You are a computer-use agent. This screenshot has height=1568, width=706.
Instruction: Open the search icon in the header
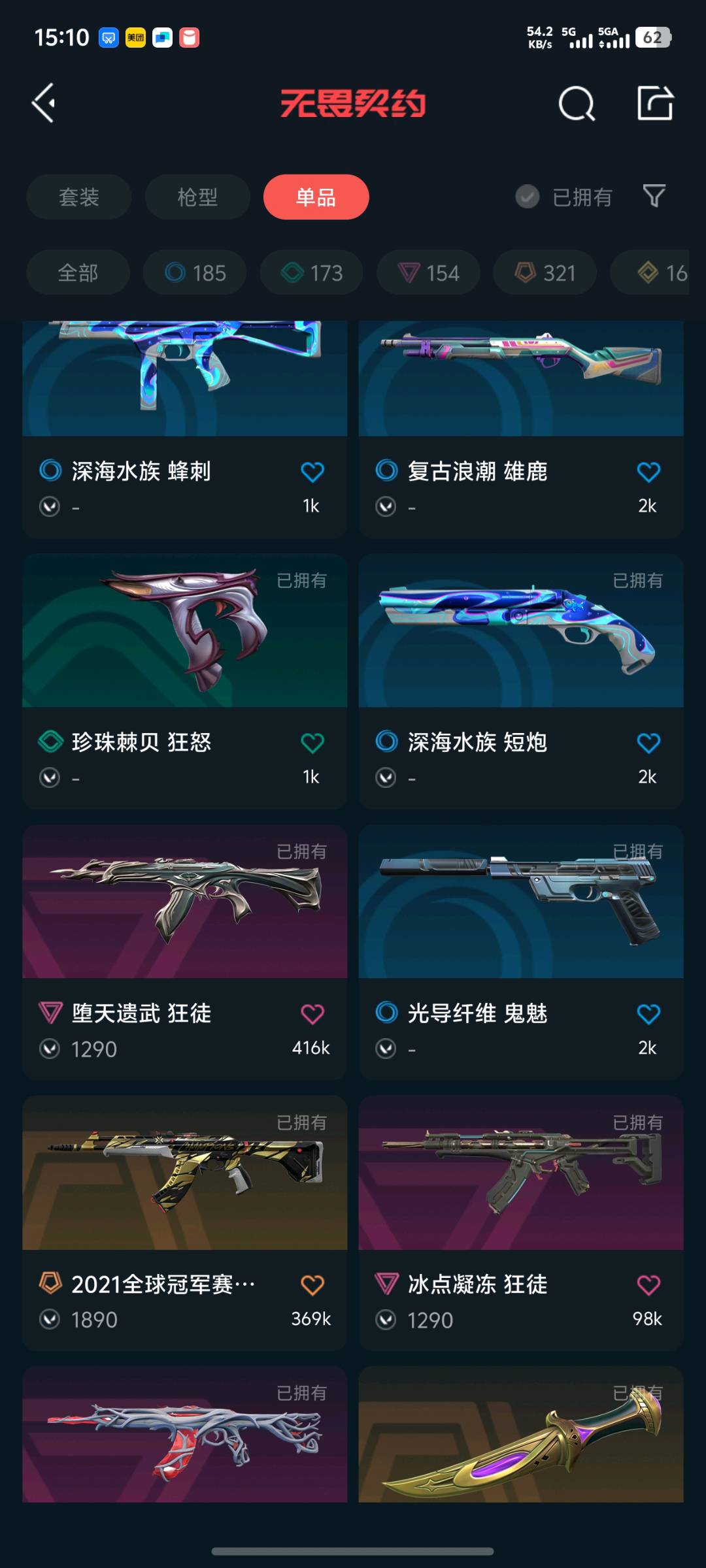tap(576, 103)
